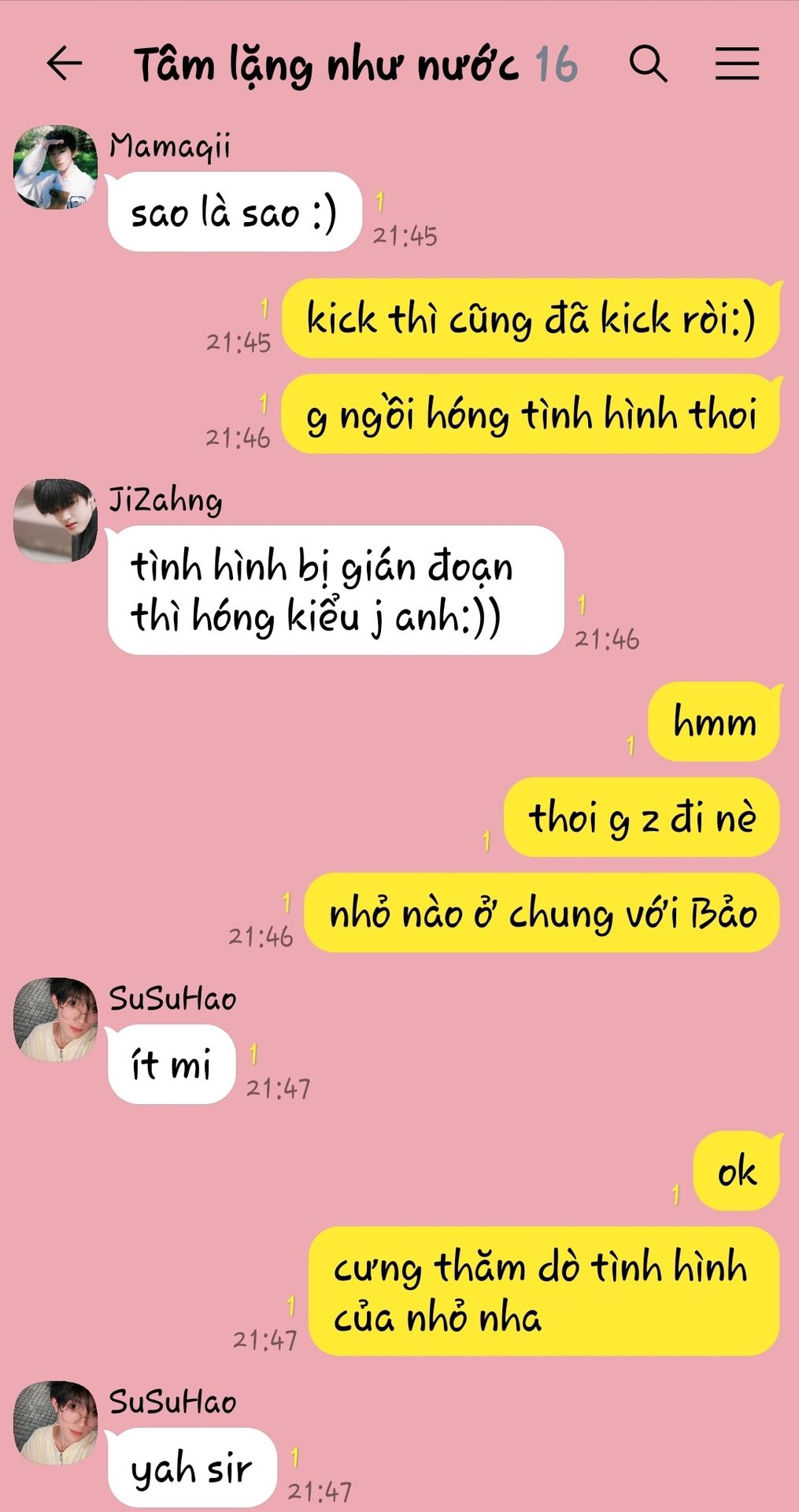Tap SuSuHao's avatar beside "yah sir"
This screenshot has width=799, height=1512.
point(55,1423)
